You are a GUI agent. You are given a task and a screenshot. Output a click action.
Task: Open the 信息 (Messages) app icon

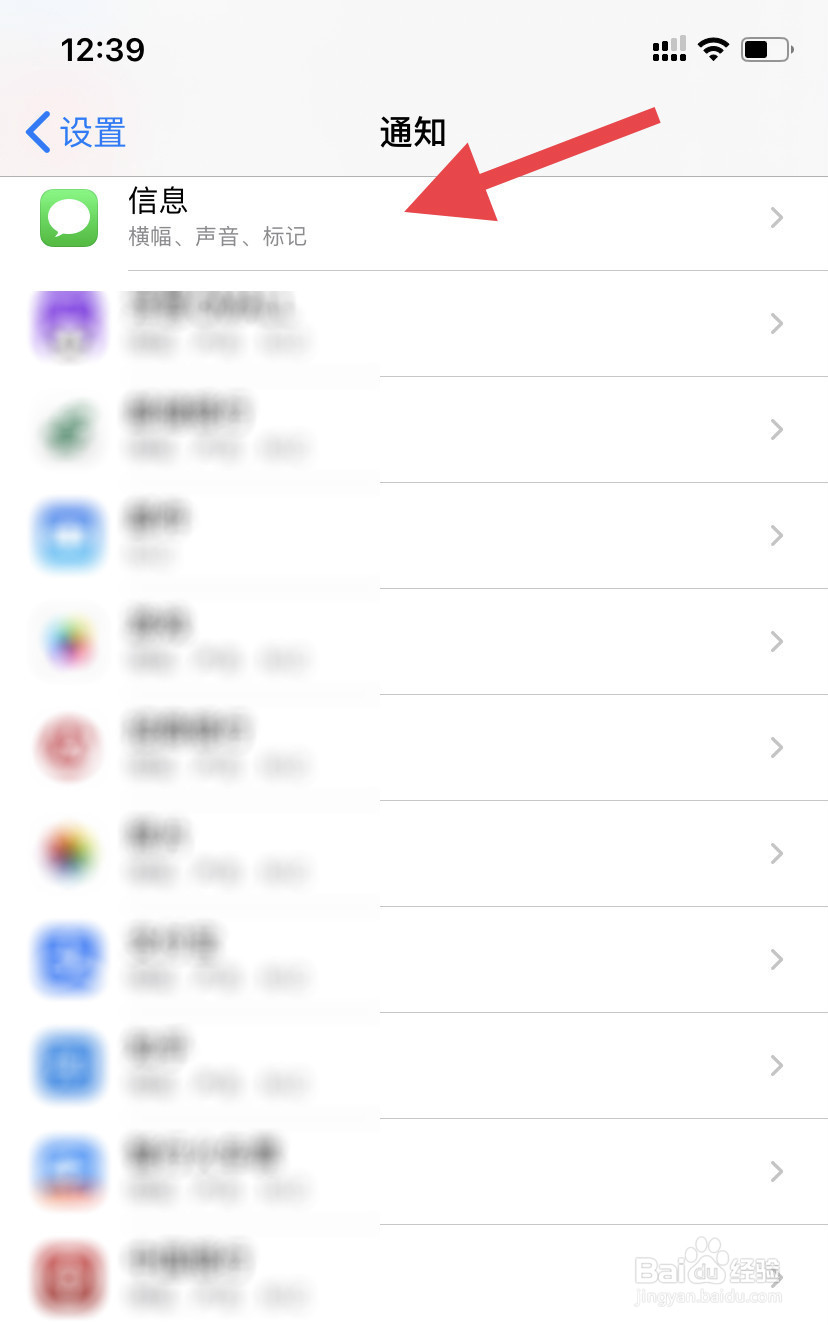click(x=68, y=217)
